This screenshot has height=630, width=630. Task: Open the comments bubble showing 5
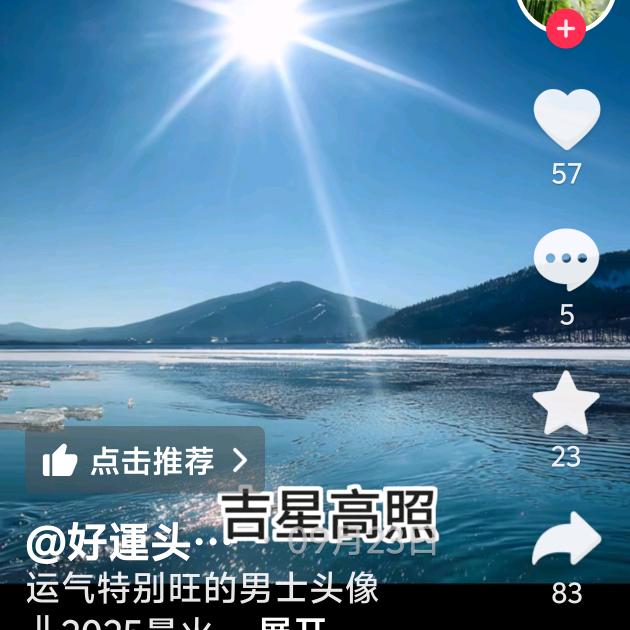pyautogui.click(x=566, y=259)
